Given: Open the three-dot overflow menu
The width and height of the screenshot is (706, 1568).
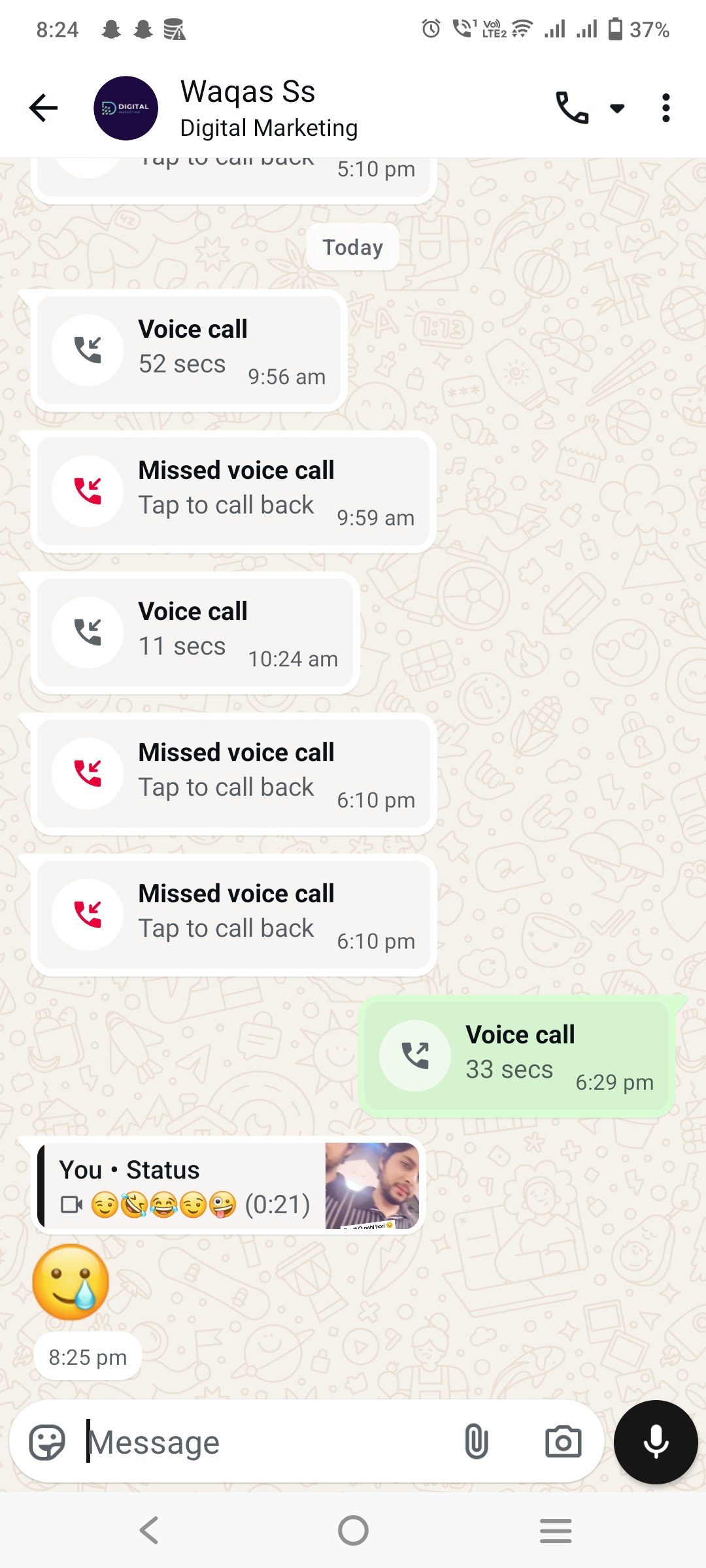Looking at the screenshot, I should [665, 108].
